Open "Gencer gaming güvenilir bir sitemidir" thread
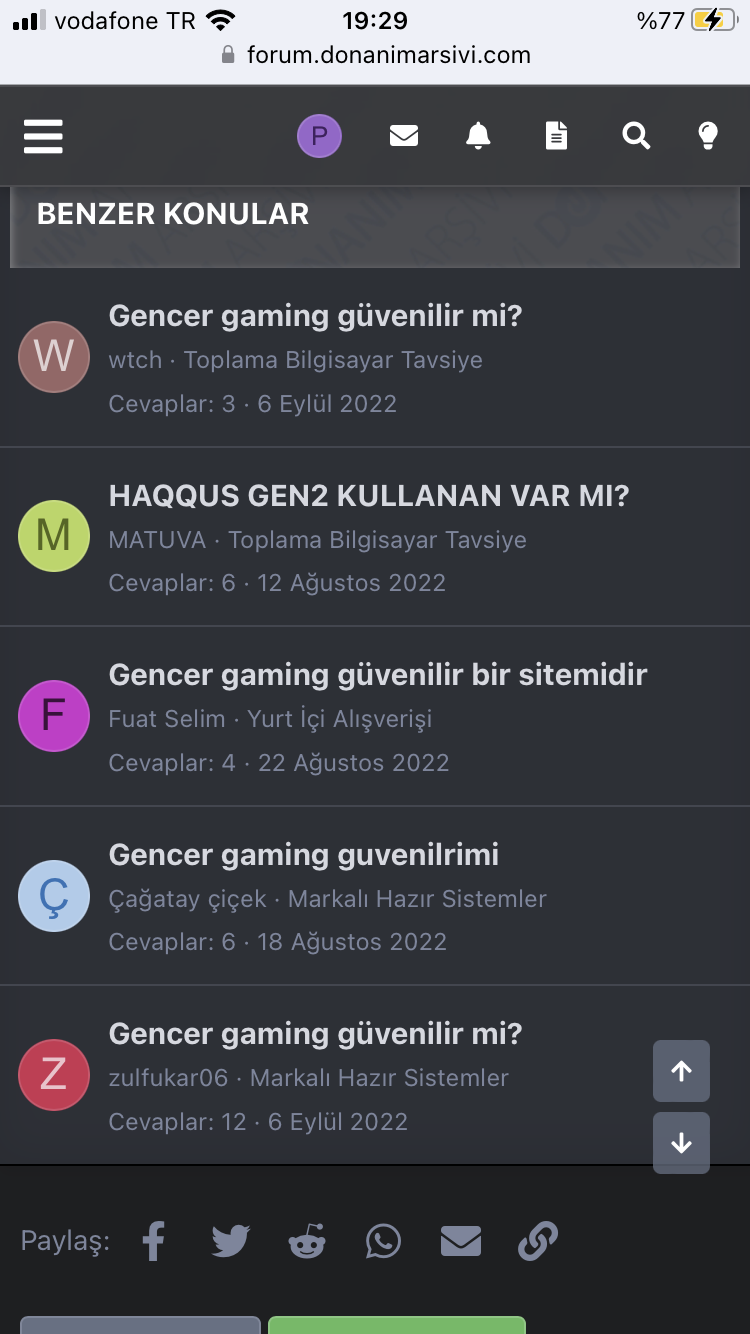Image resolution: width=750 pixels, height=1334 pixels. click(x=377, y=675)
